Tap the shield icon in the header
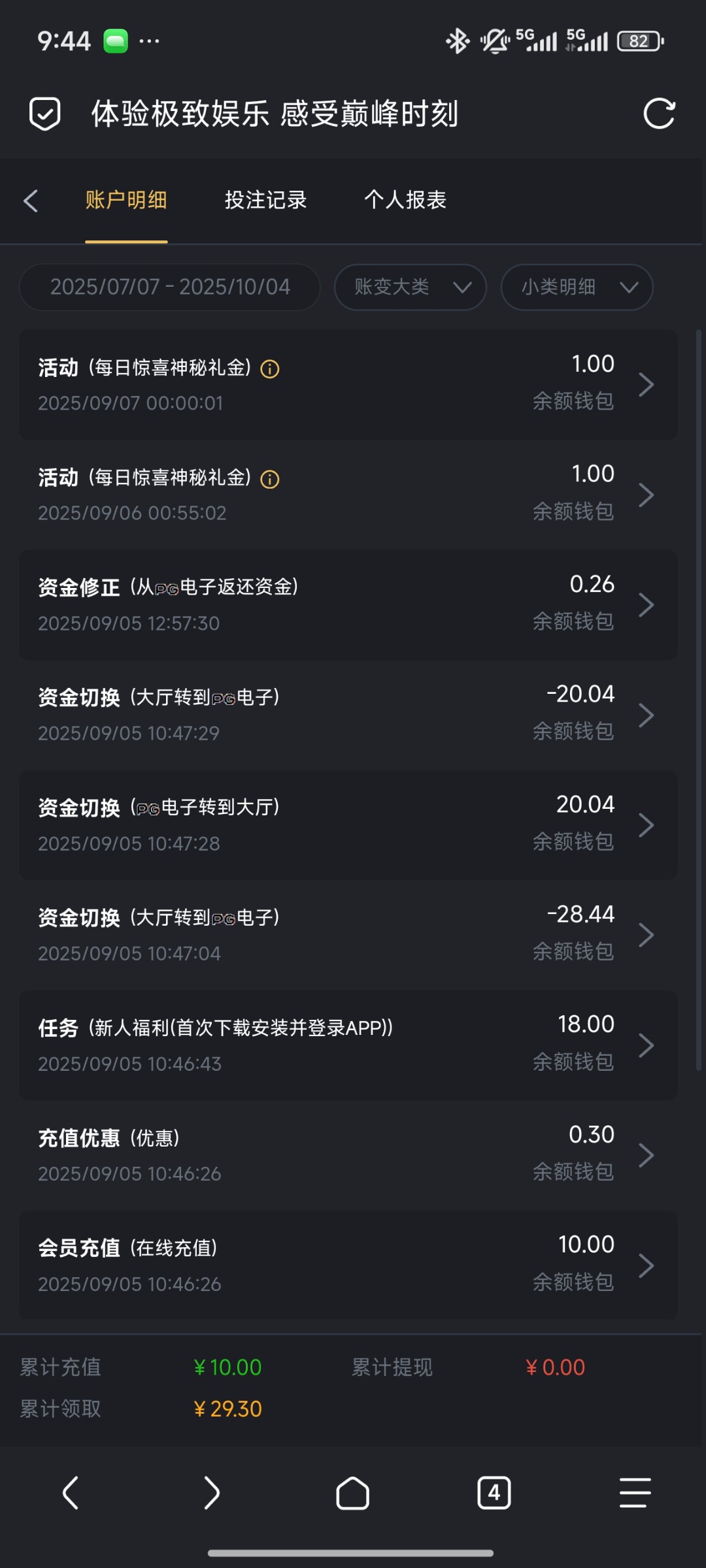Screen dimensions: 706x1568 (x=44, y=113)
